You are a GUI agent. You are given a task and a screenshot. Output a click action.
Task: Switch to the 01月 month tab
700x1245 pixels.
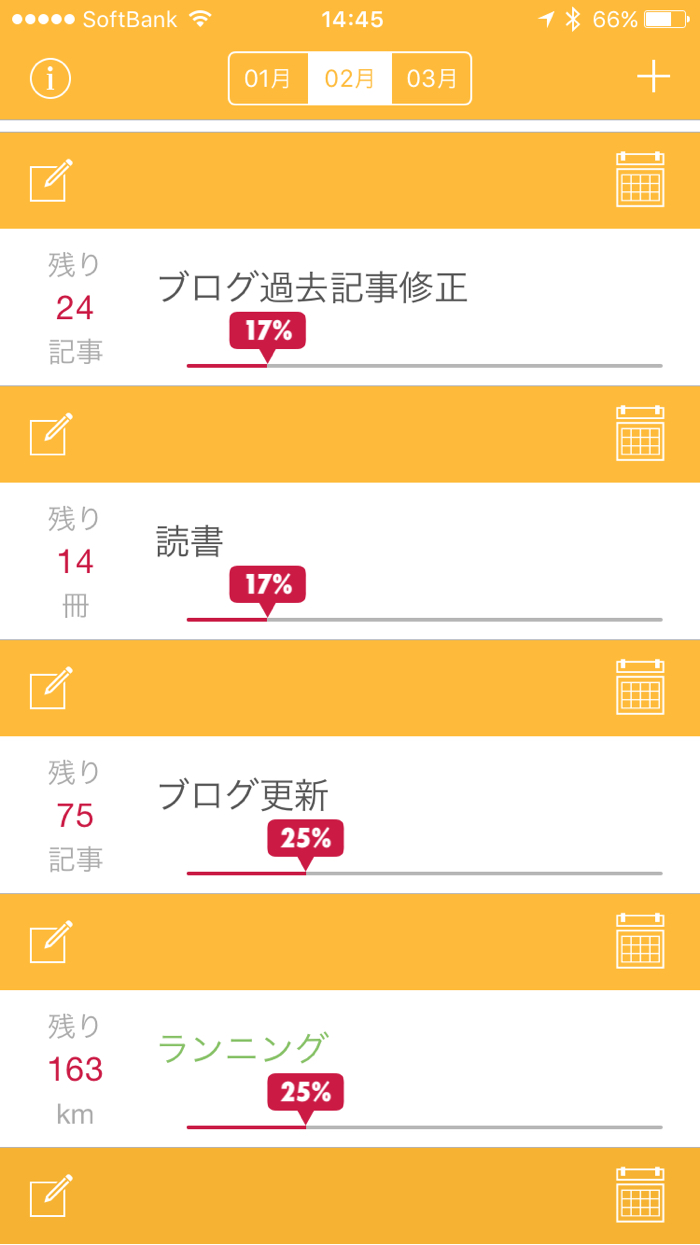click(268, 78)
